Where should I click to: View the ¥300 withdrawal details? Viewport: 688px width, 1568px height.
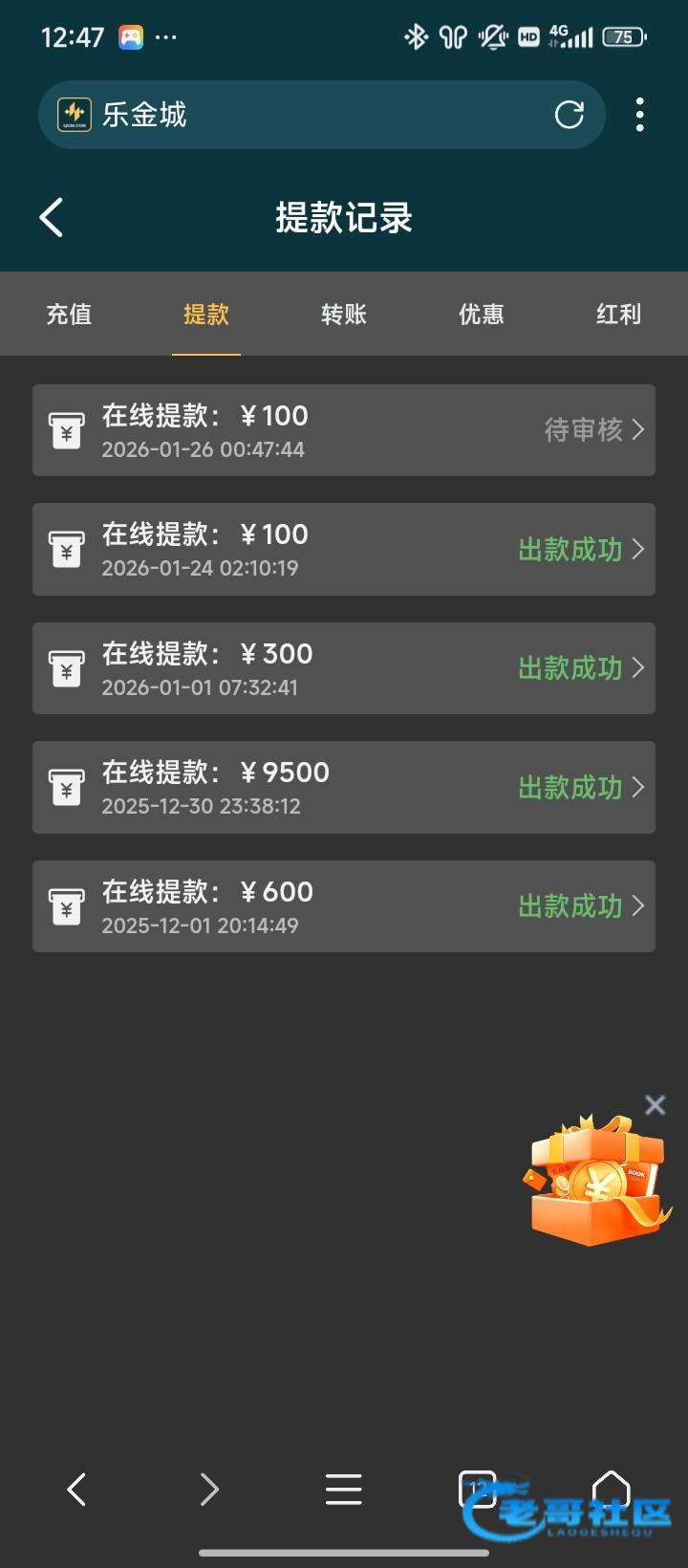tap(344, 668)
